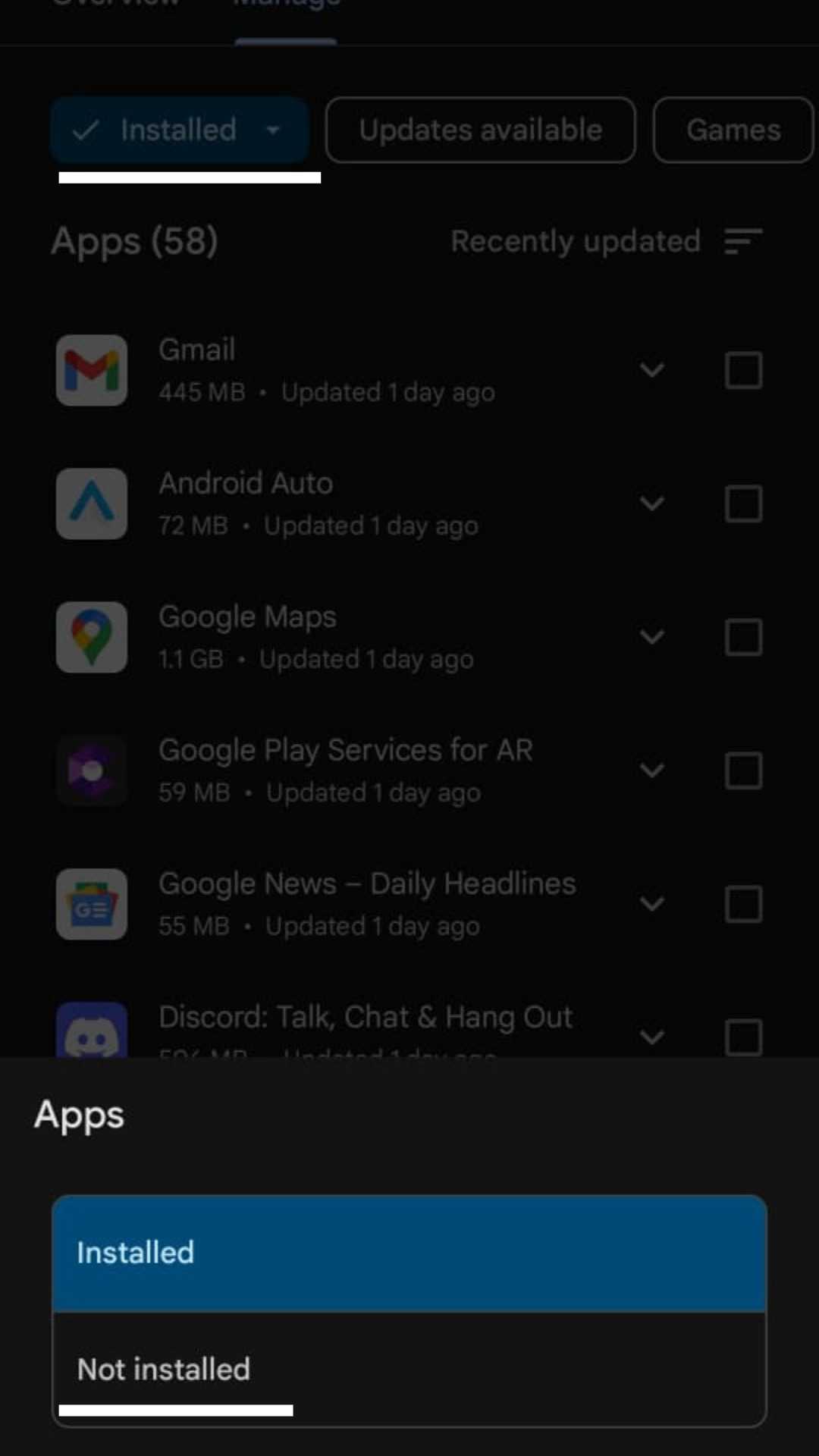Filter apps by Games chip
Image resolution: width=819 pixels, height=1456 pixels.
point(733,130)
